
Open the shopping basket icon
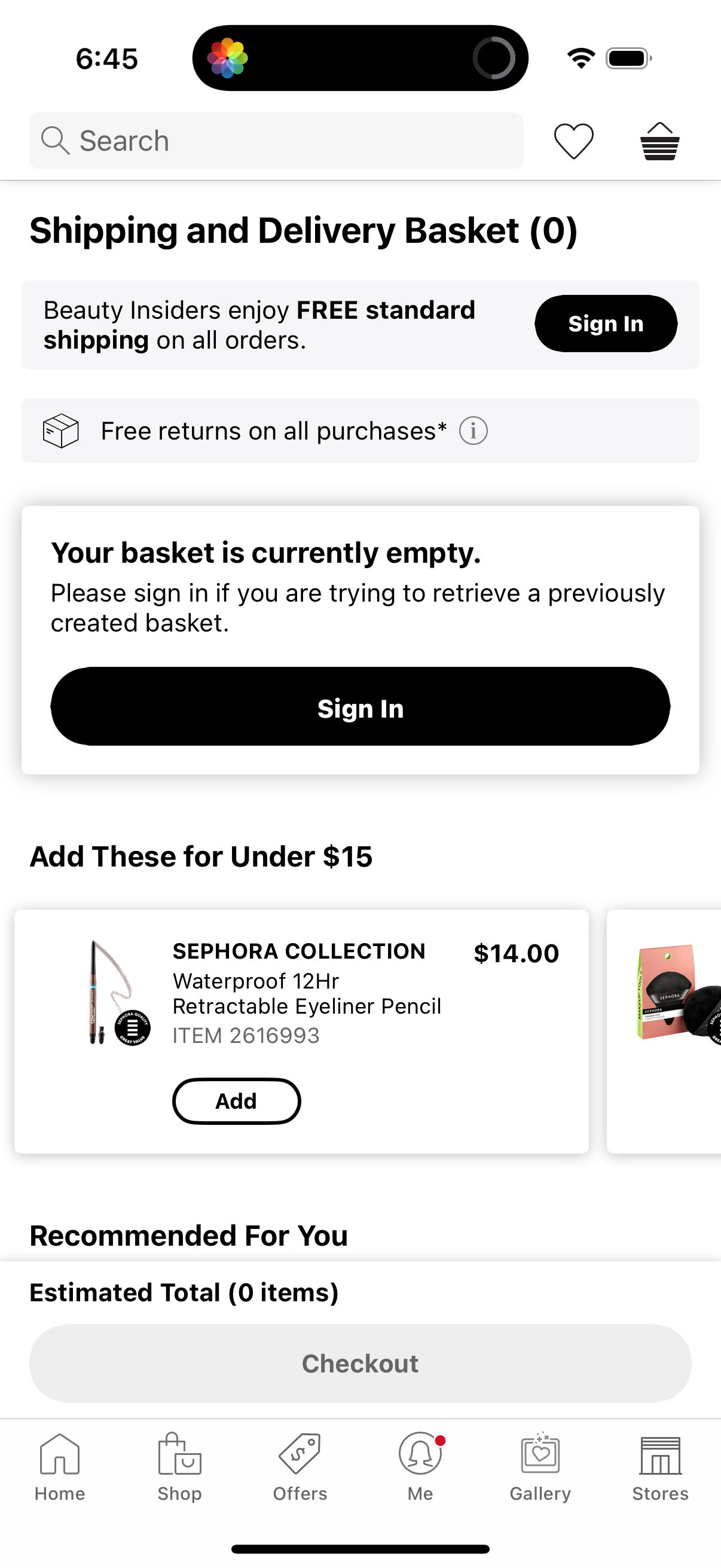659,141
